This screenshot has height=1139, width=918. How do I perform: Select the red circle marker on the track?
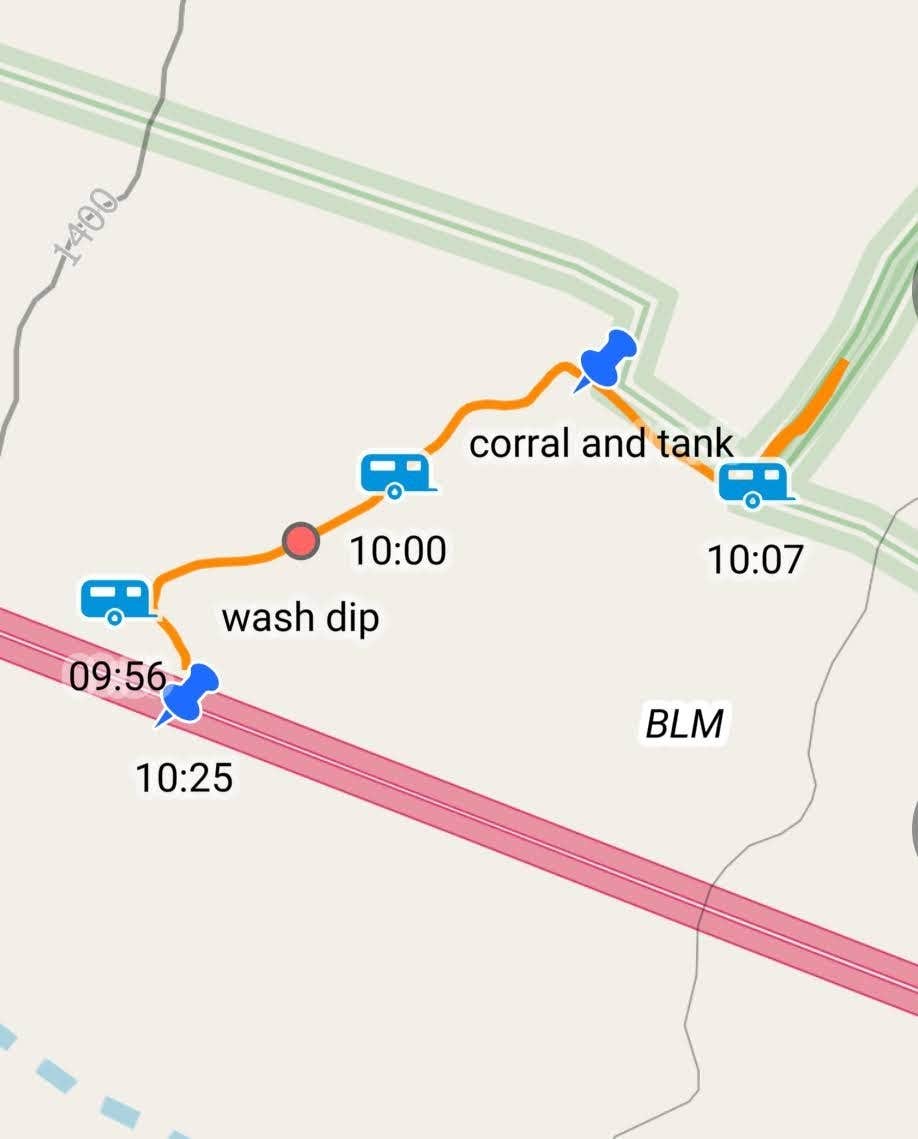point(300,541)
